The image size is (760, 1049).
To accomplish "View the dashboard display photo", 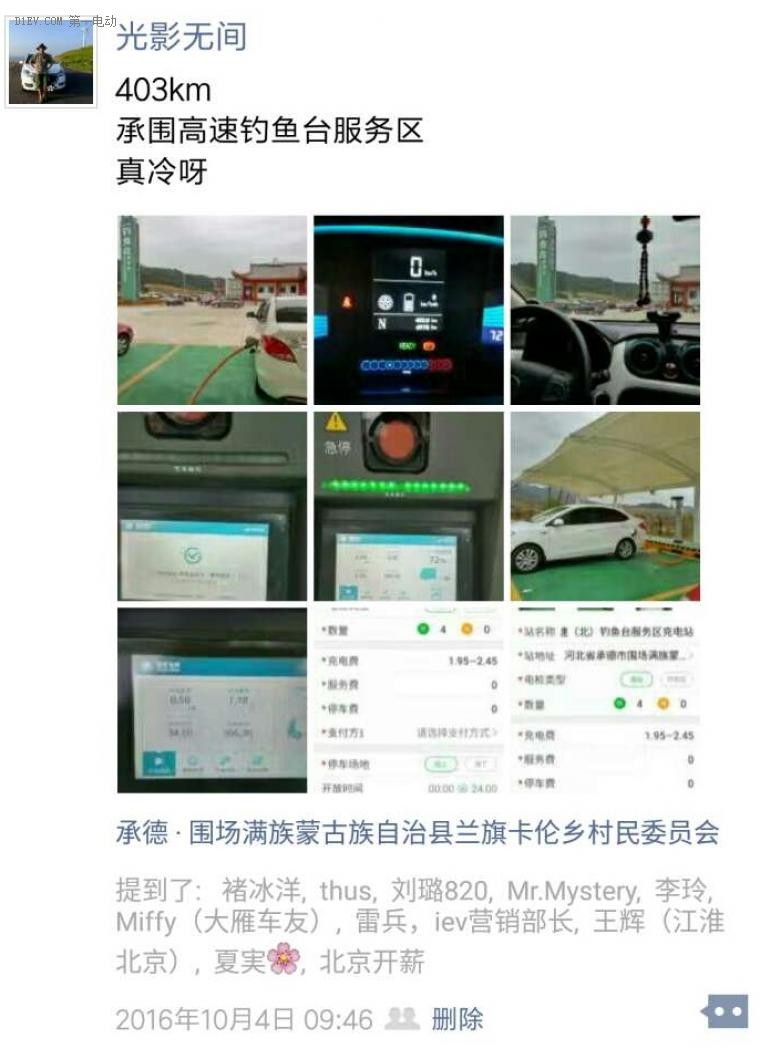I will (x=409, y=310).
